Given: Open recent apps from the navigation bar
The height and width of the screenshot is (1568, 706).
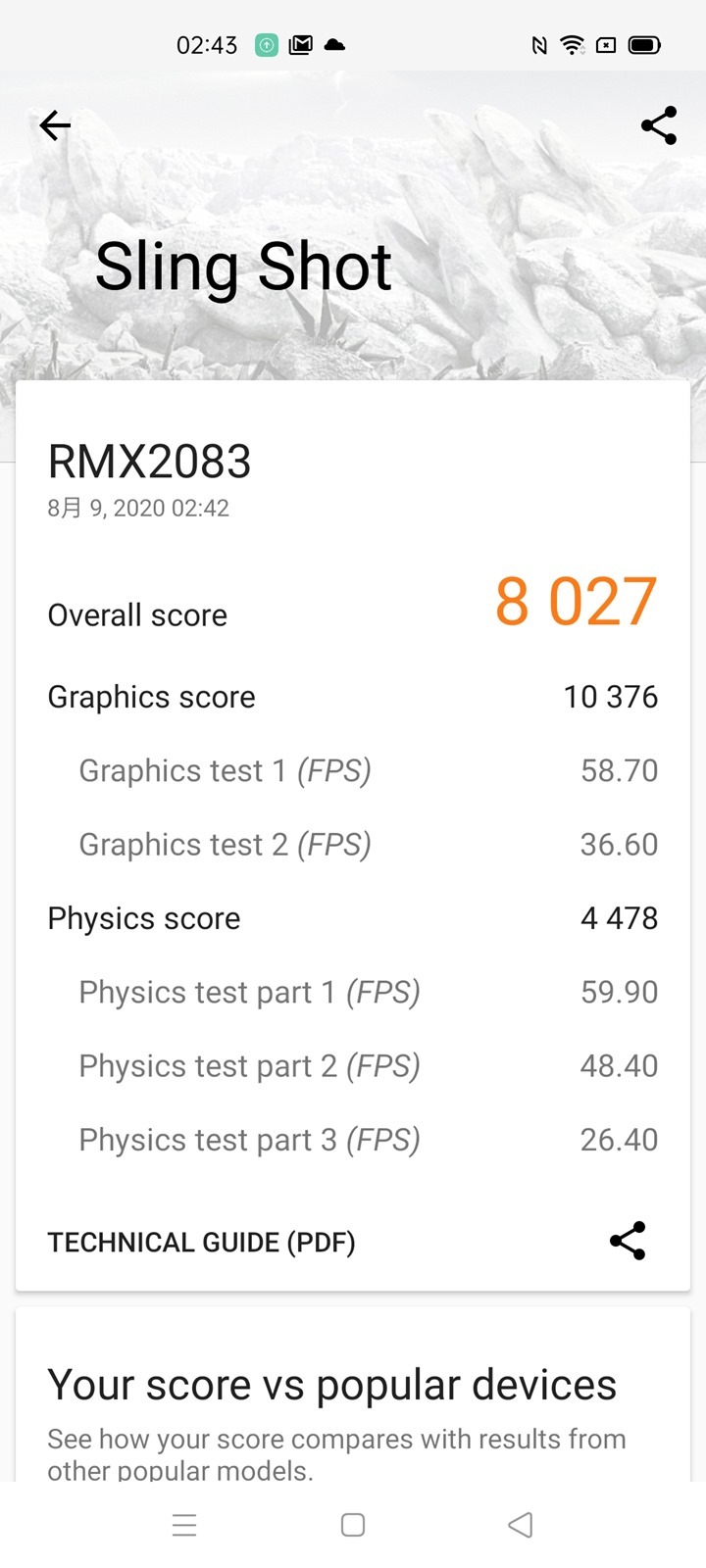Looking at the screenshot, I should pyautogui.click(x=184, y=1525).
